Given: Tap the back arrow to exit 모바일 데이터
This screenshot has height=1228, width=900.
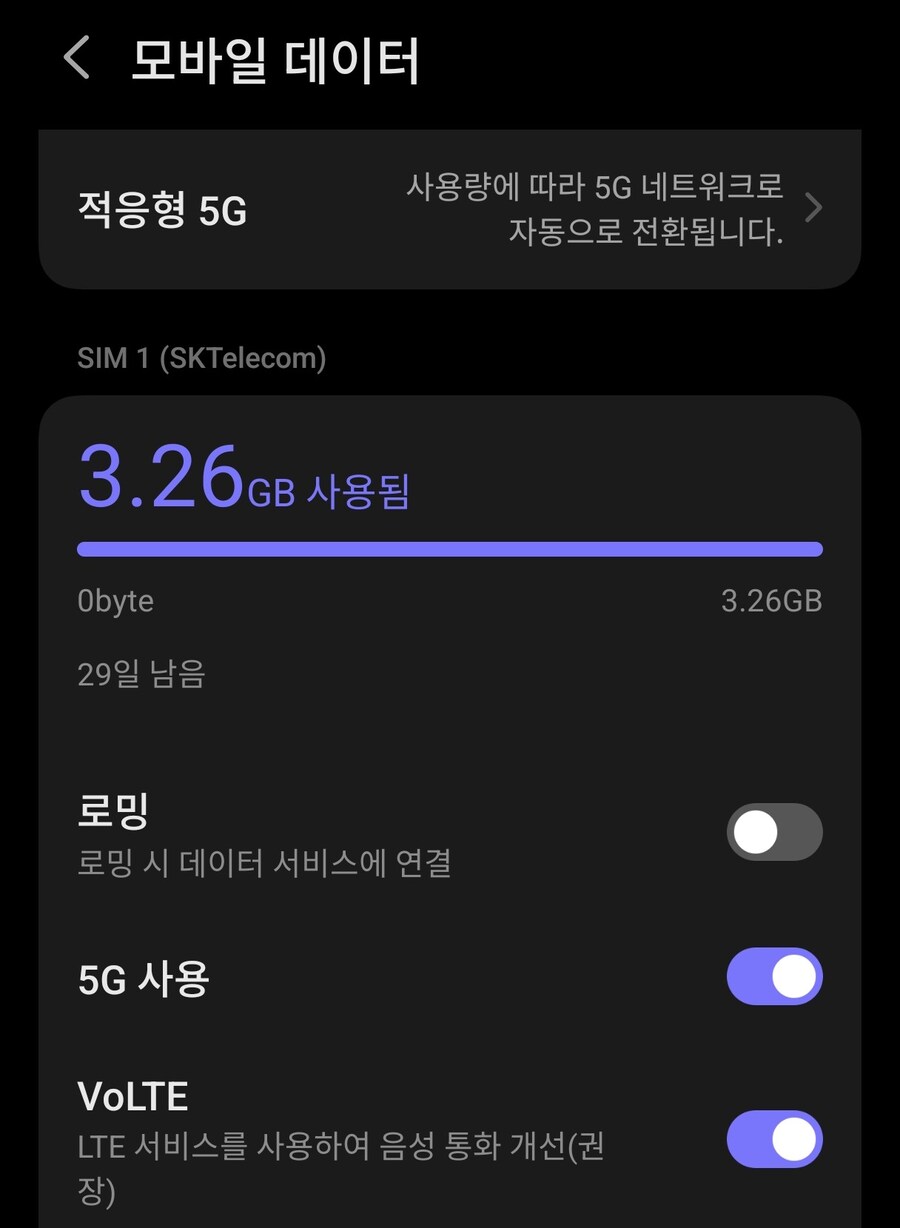Looking at the screenshot, I should pos(75,60).
